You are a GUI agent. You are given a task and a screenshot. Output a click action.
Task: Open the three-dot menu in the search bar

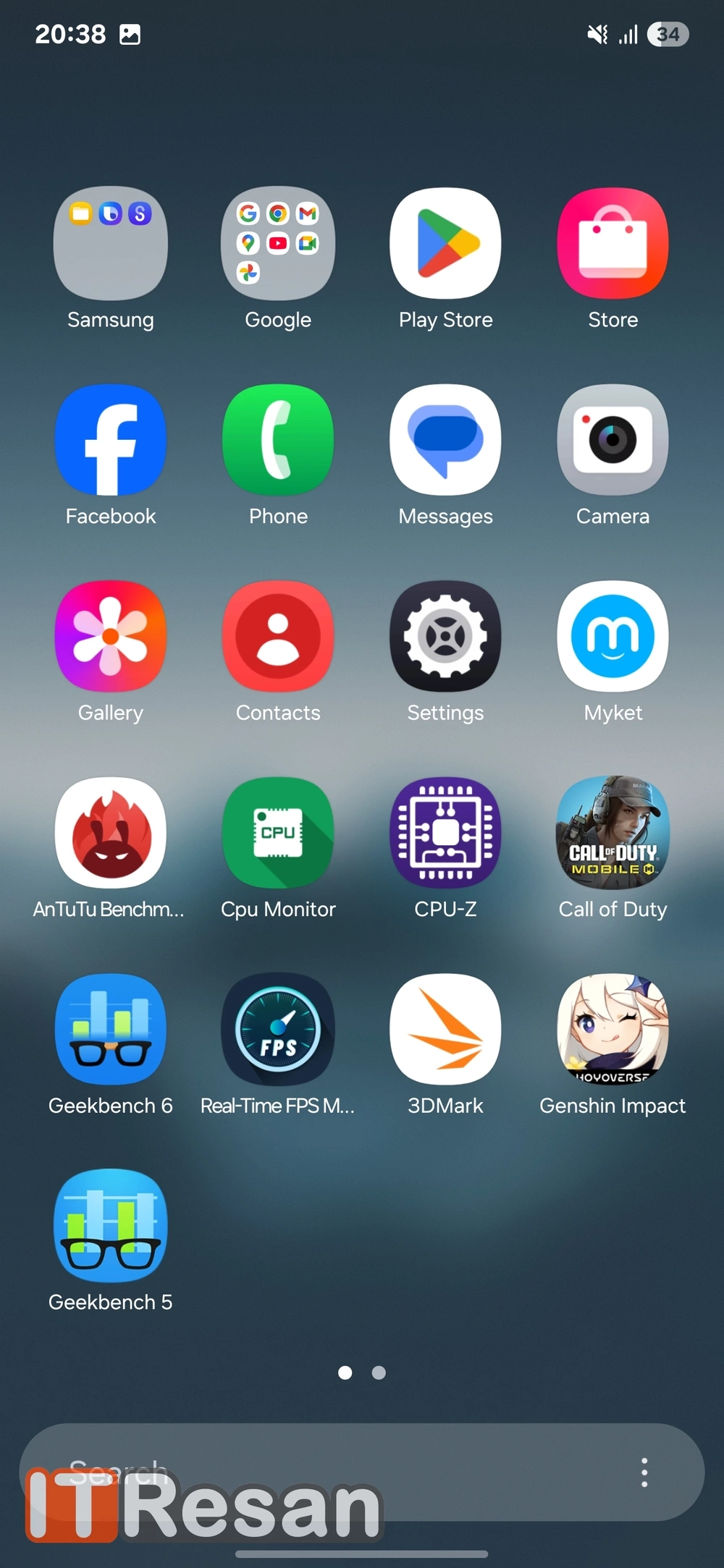coord(644,1472)
